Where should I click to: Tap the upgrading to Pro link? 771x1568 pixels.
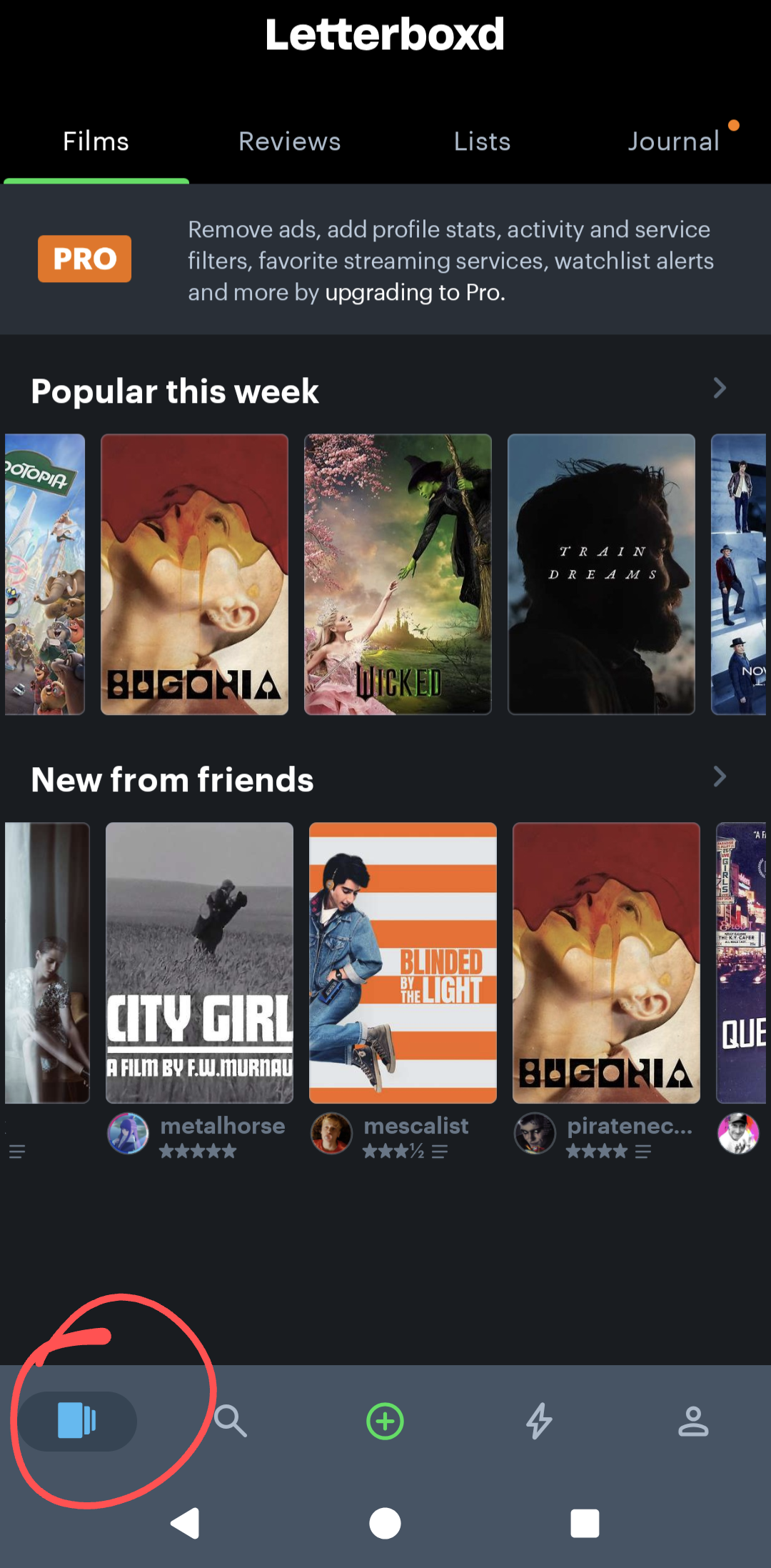[415, 293]
